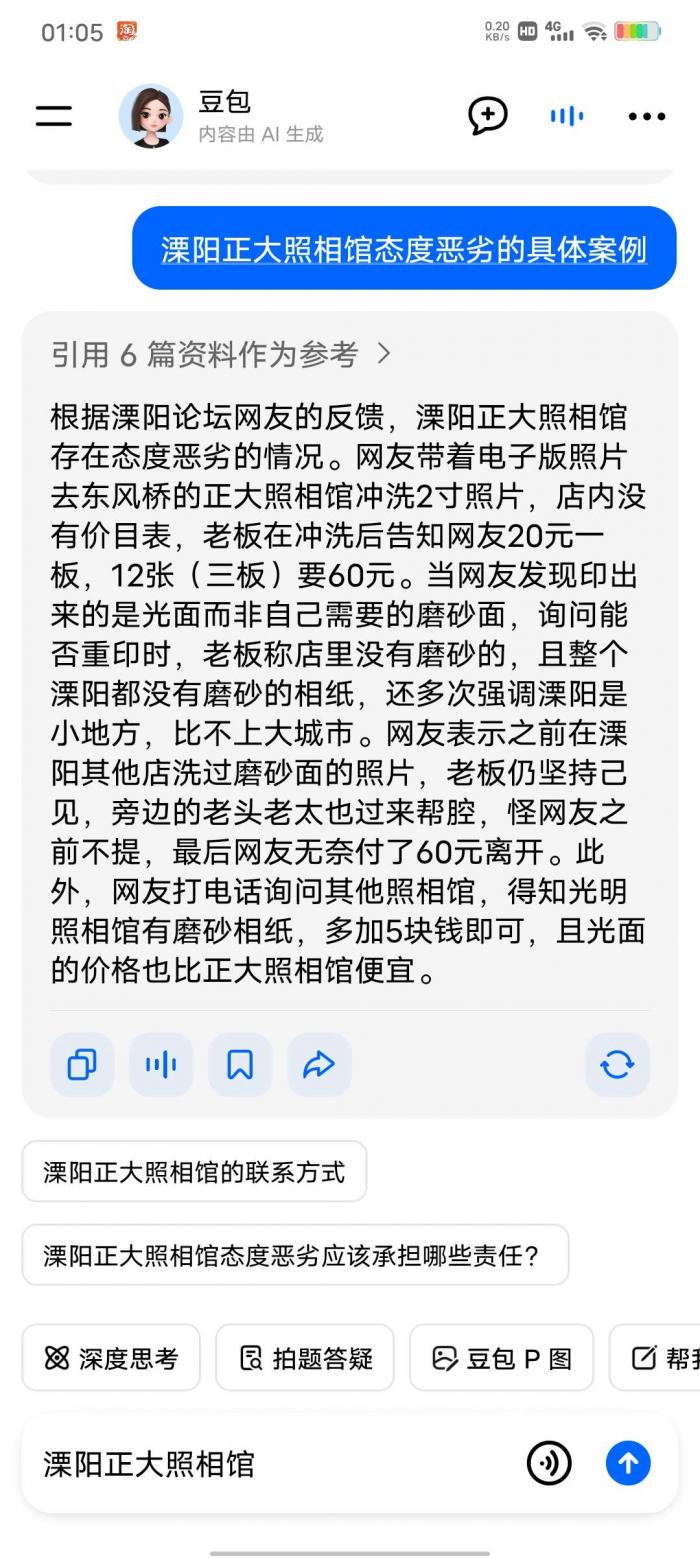Focus the message input field

tap(270, 1464)
